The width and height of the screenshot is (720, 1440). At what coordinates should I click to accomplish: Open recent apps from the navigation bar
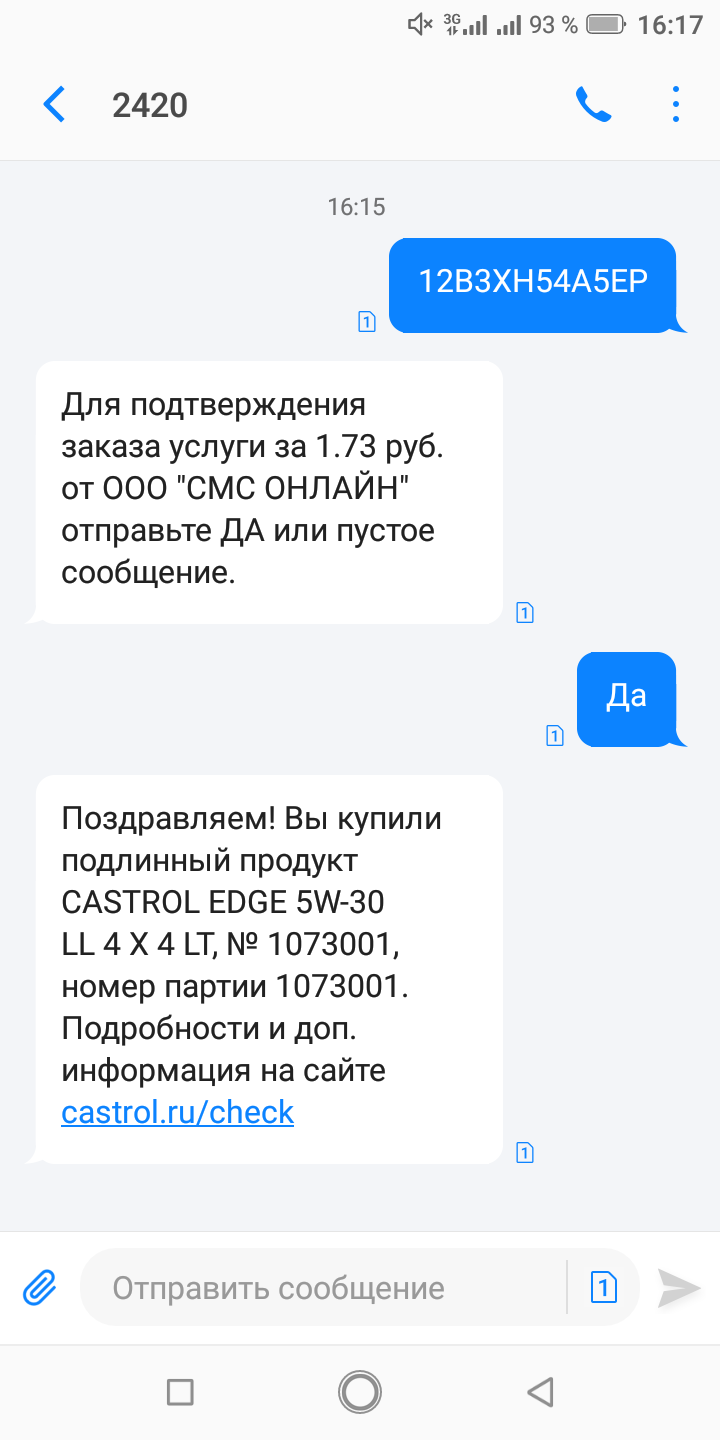pyautogui.click(x=180, y=1391)
